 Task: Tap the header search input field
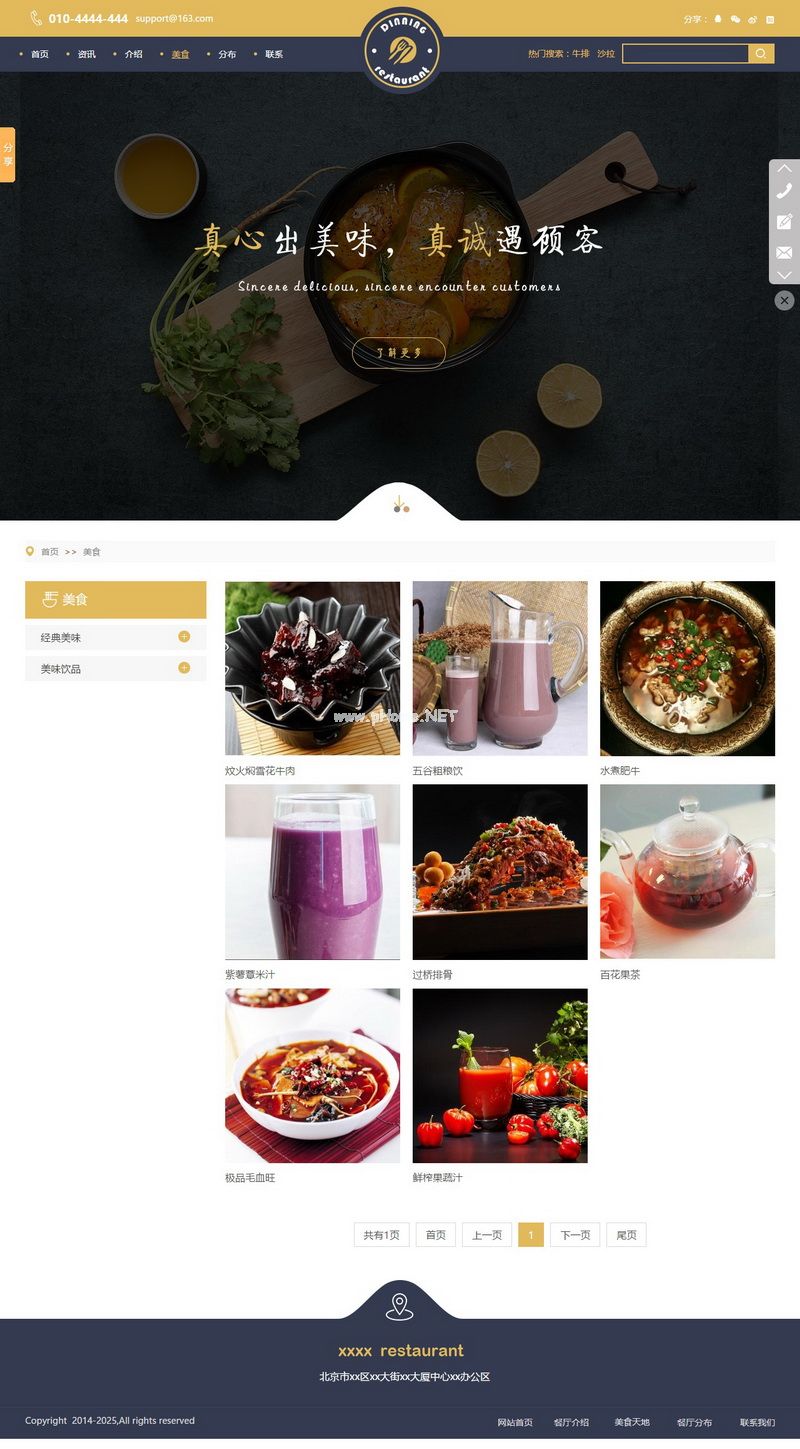click(x=685, y=54)
